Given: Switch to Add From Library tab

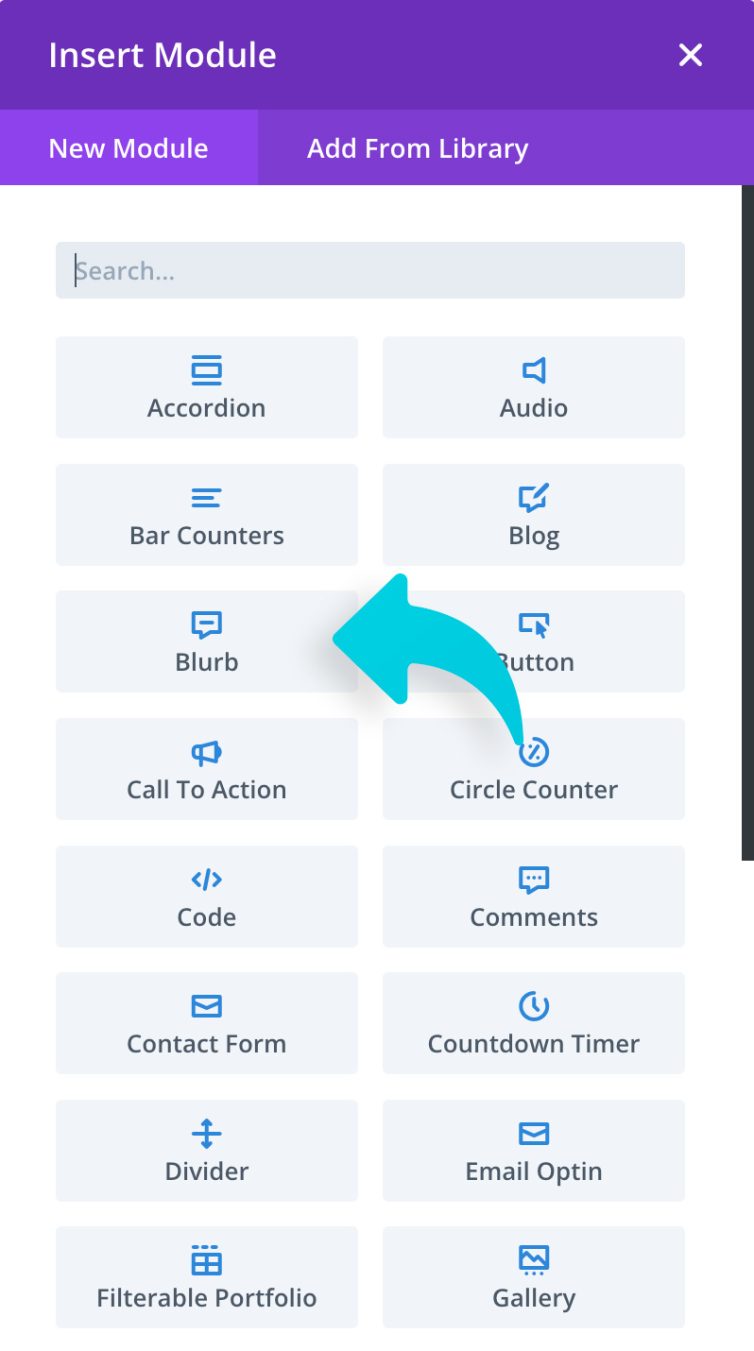Looking at the screenshot, I should [417, 148].
